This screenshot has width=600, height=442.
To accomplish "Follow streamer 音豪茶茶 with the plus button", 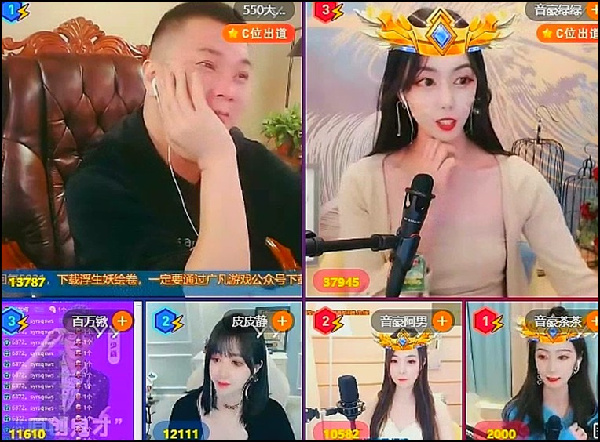I will pyautogui.click(x=586, y=322).
